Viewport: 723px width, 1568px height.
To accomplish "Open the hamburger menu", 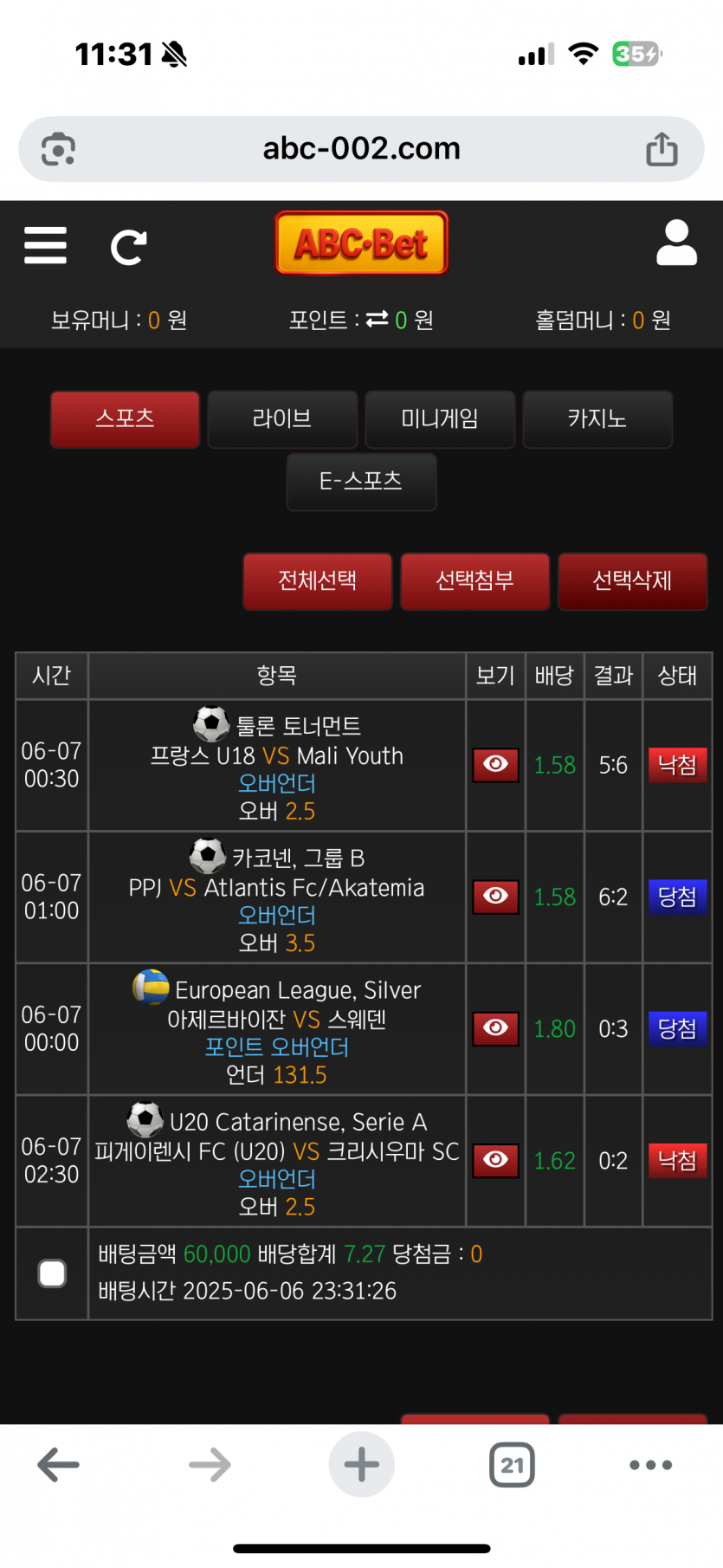I will tap(45, 245).
